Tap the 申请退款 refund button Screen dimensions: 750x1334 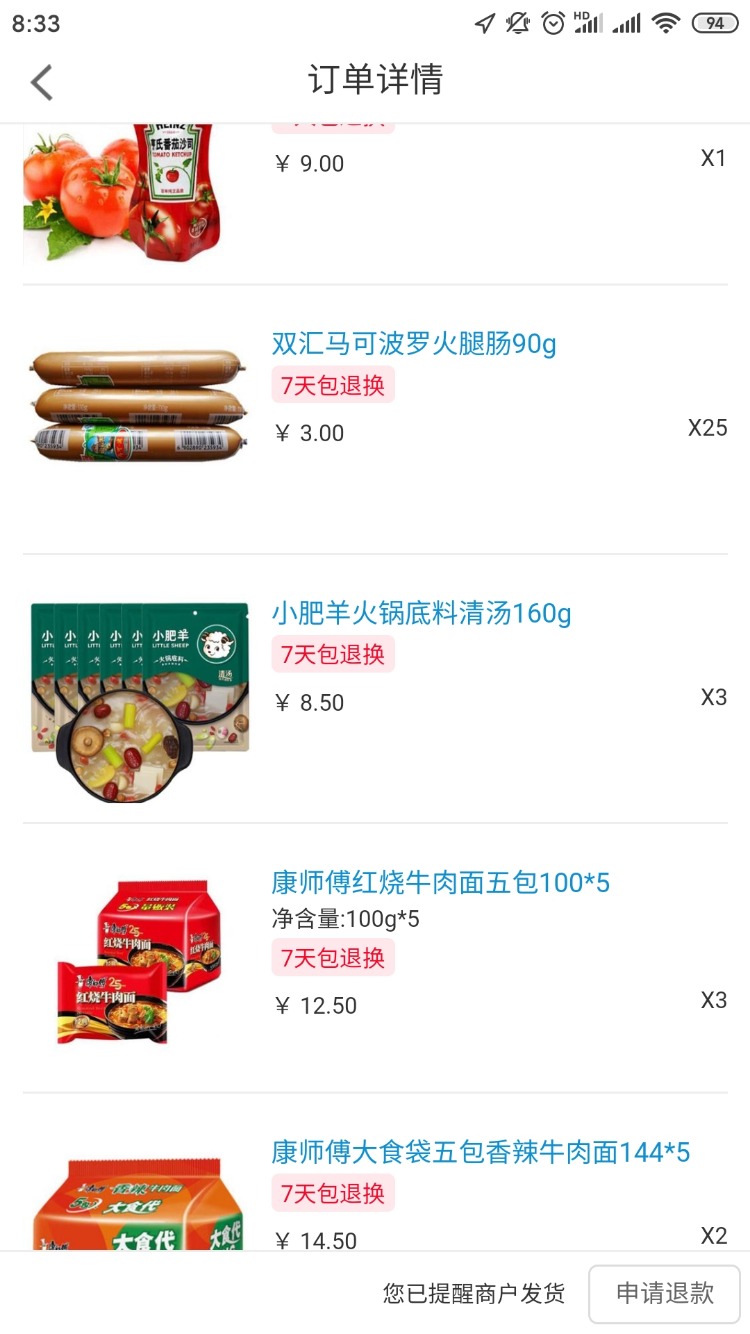[x=664, y=1293]
